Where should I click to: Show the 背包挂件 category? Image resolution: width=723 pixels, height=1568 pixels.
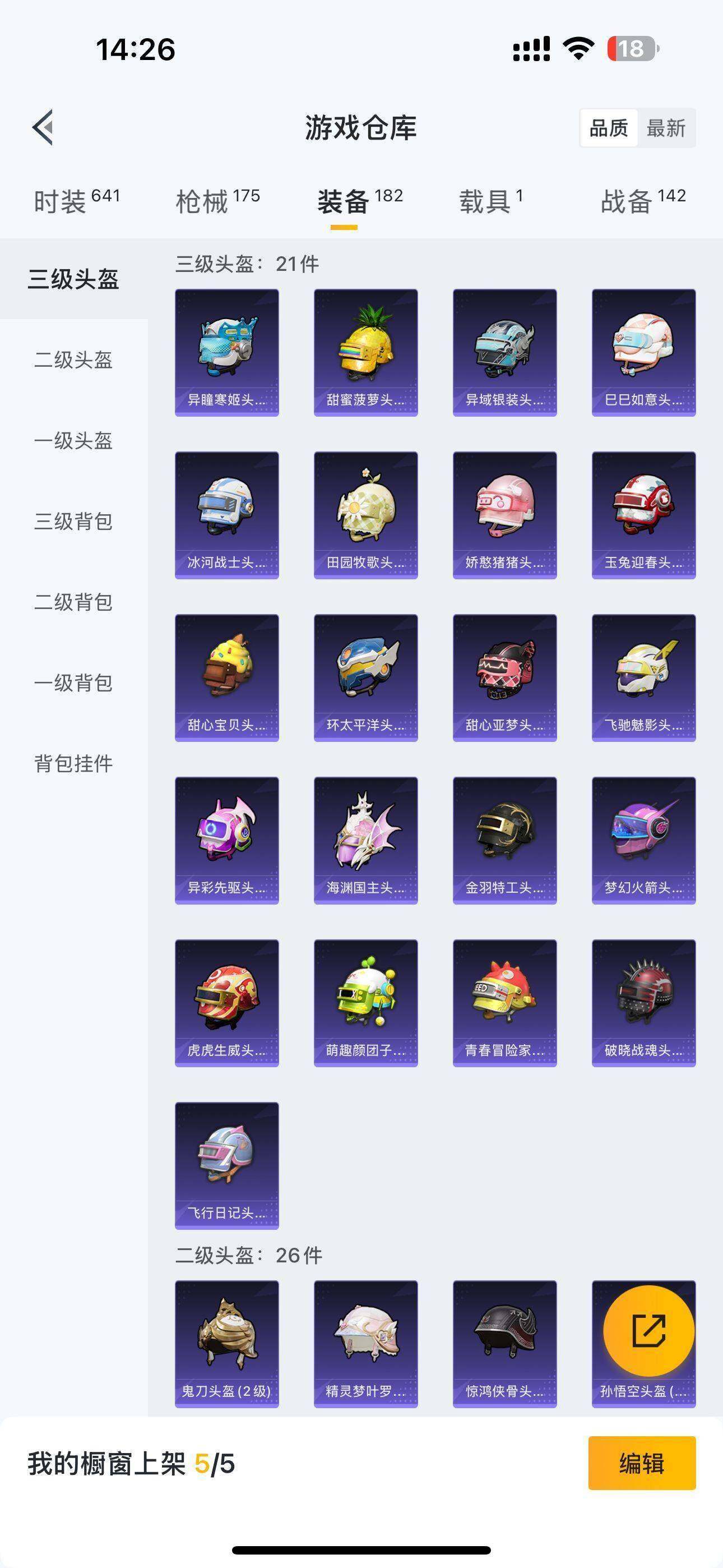pyautogui.click(x=73, y=763)
